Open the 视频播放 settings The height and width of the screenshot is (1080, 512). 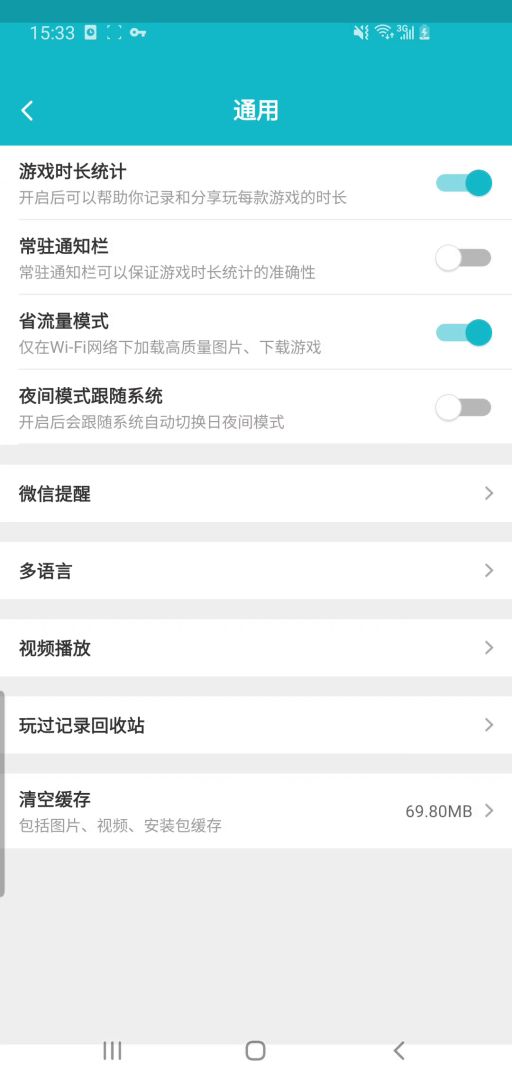click(x=256, y=647)
